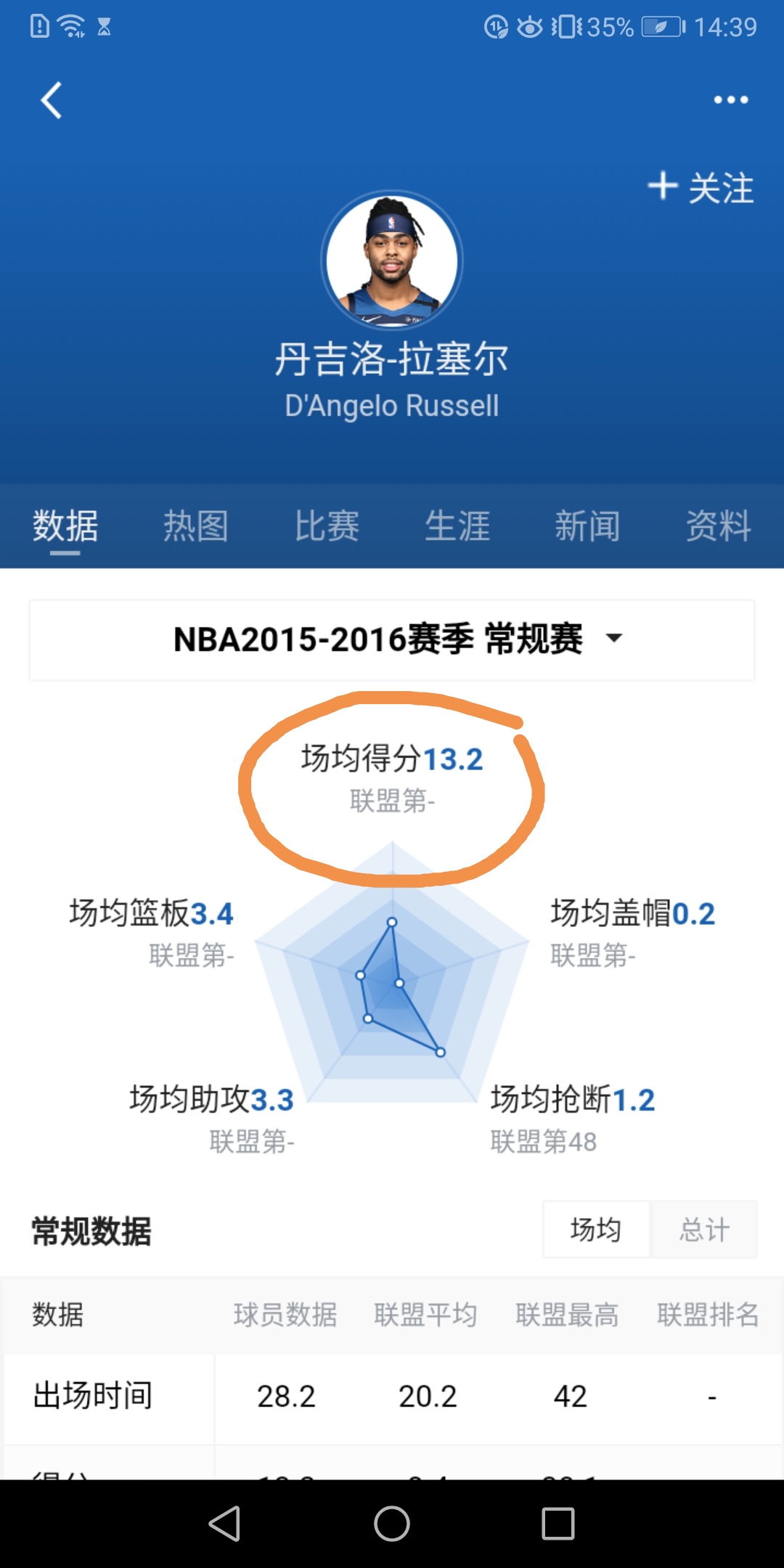Open the 生涯 career tab
Viewport: 784px width, 1568px height.
click(x=457, y=526)
